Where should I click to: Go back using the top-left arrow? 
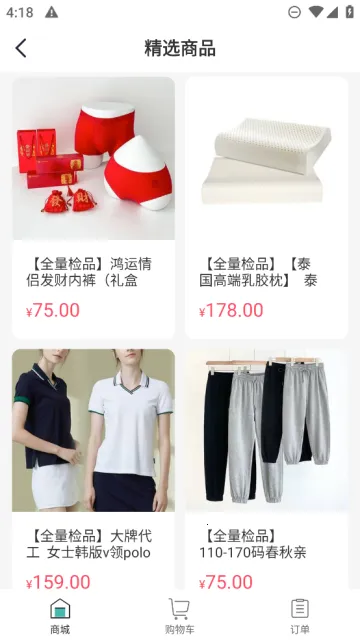21,48
